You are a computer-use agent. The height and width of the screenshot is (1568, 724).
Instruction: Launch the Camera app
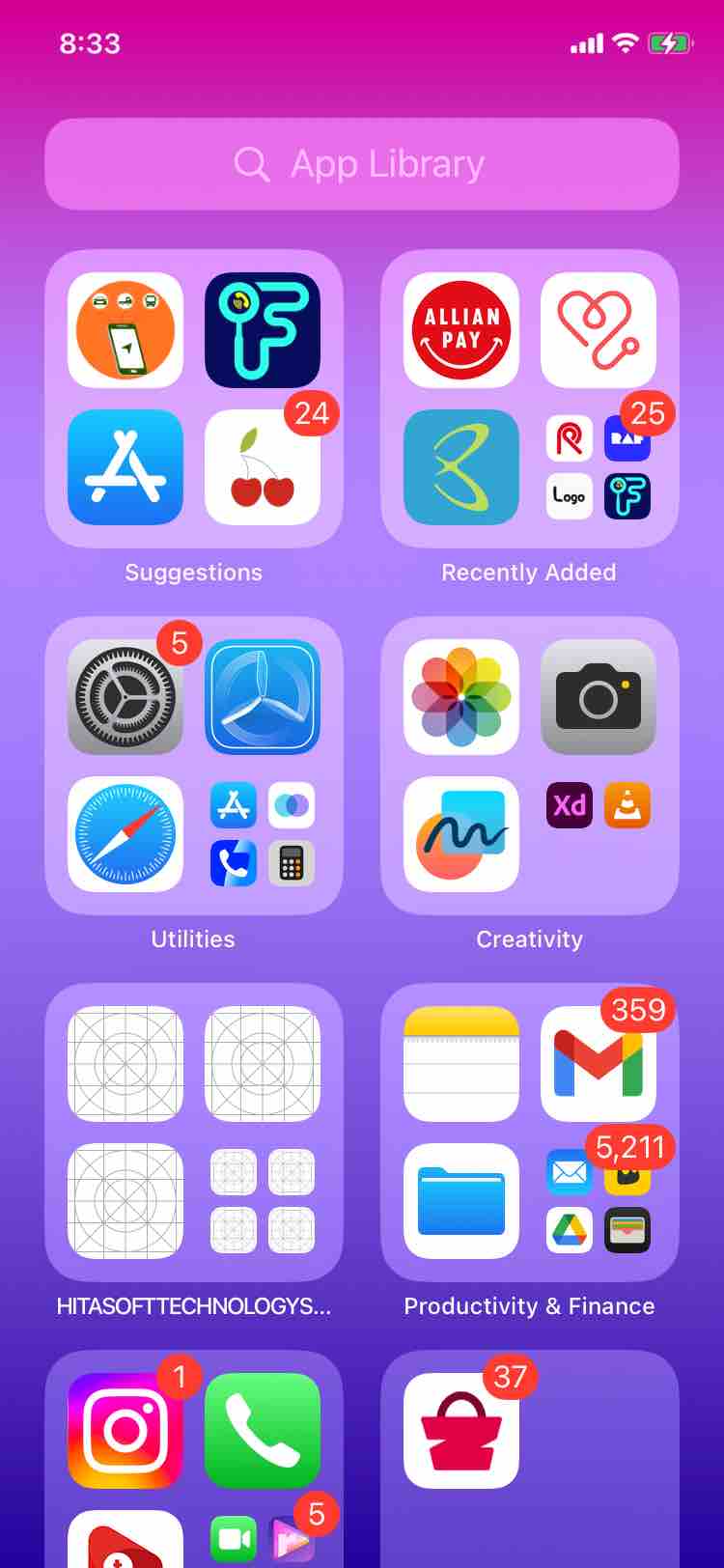point(599,697)
